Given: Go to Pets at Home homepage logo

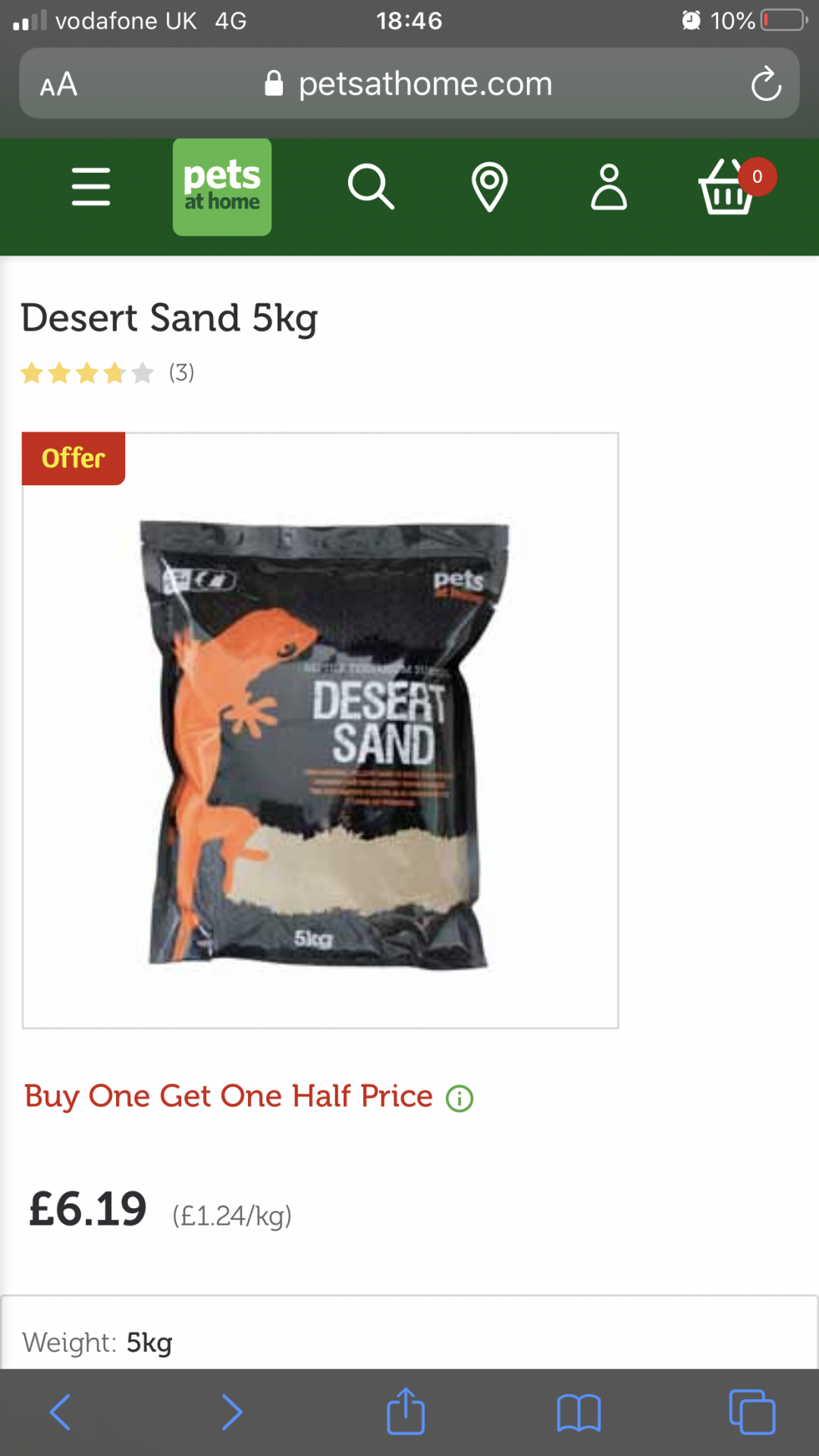Looking at the screenshot, I should (222, 187).
